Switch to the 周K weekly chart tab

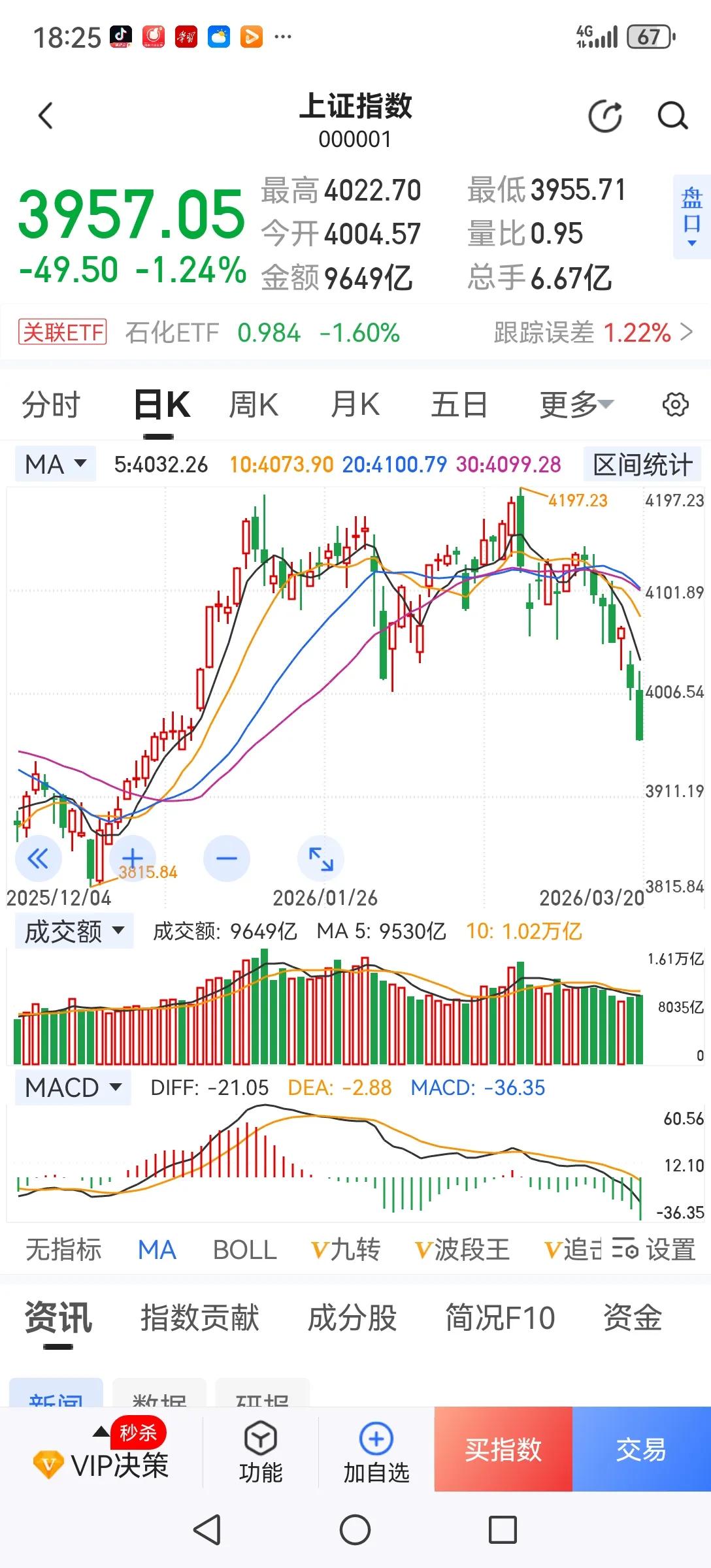click(254, 404)
